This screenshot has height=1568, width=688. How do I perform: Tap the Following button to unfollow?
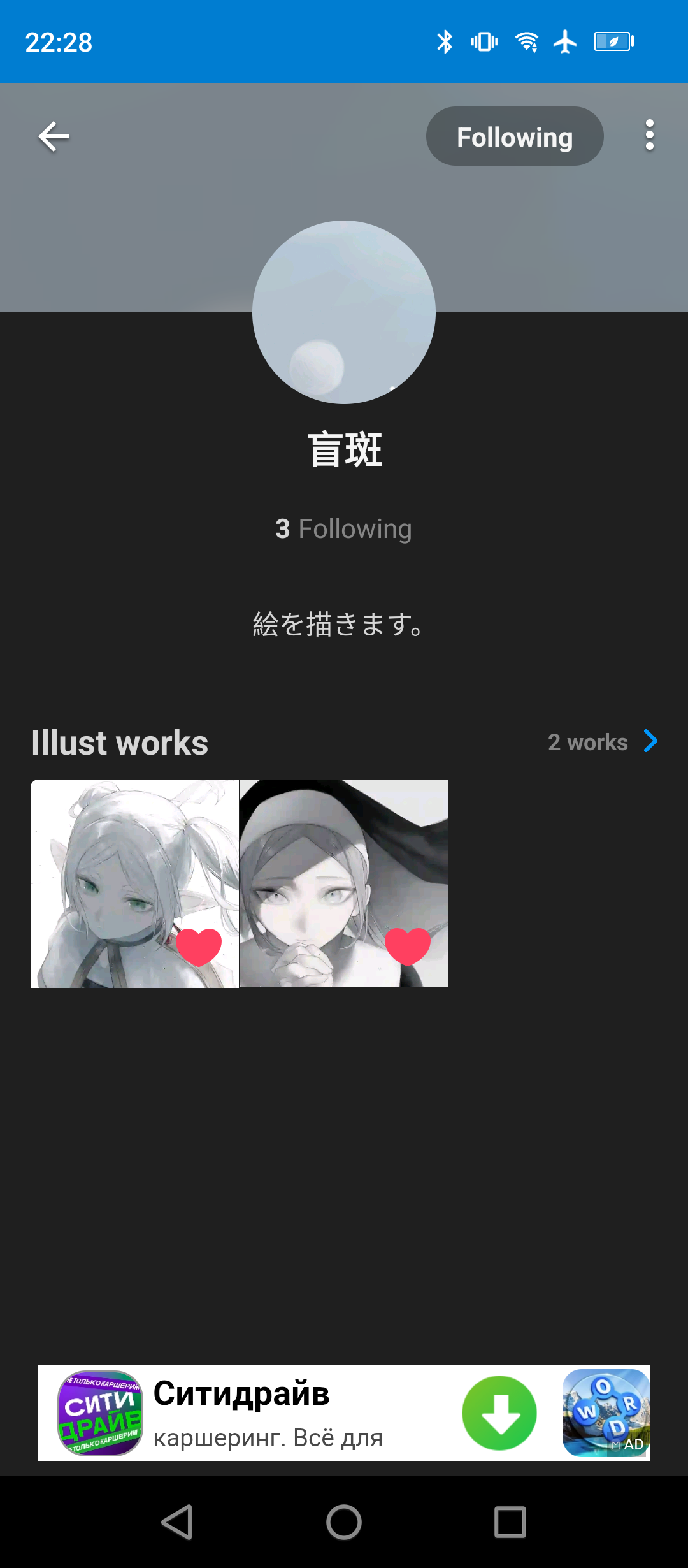pyautogui.click(x=514, y=136)
